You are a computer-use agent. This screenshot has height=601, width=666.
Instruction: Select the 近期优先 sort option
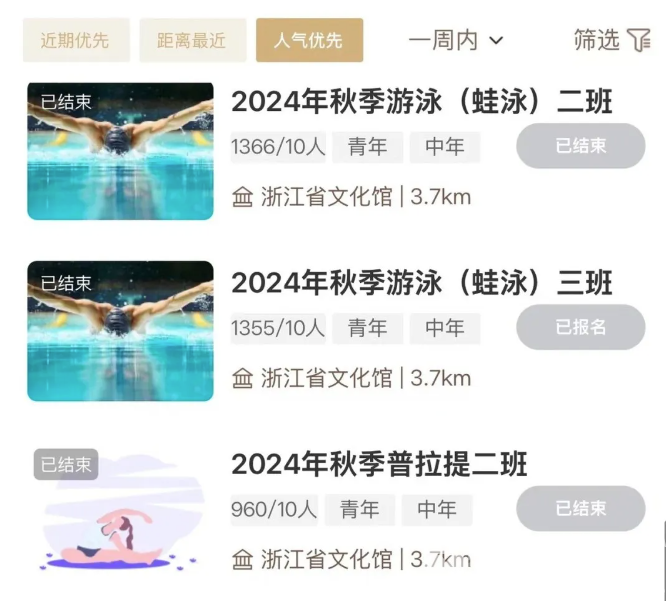(x=76, y=41)
